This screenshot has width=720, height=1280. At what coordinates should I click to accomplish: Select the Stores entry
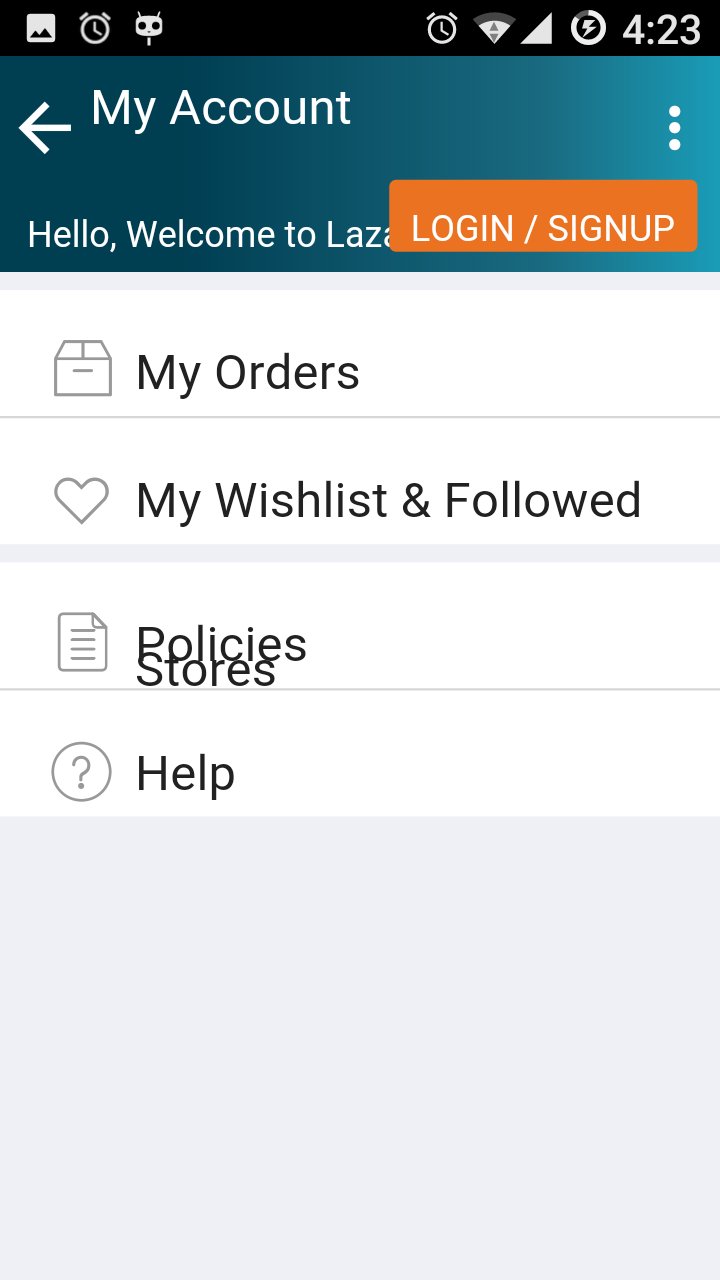(x=205, y=670)
